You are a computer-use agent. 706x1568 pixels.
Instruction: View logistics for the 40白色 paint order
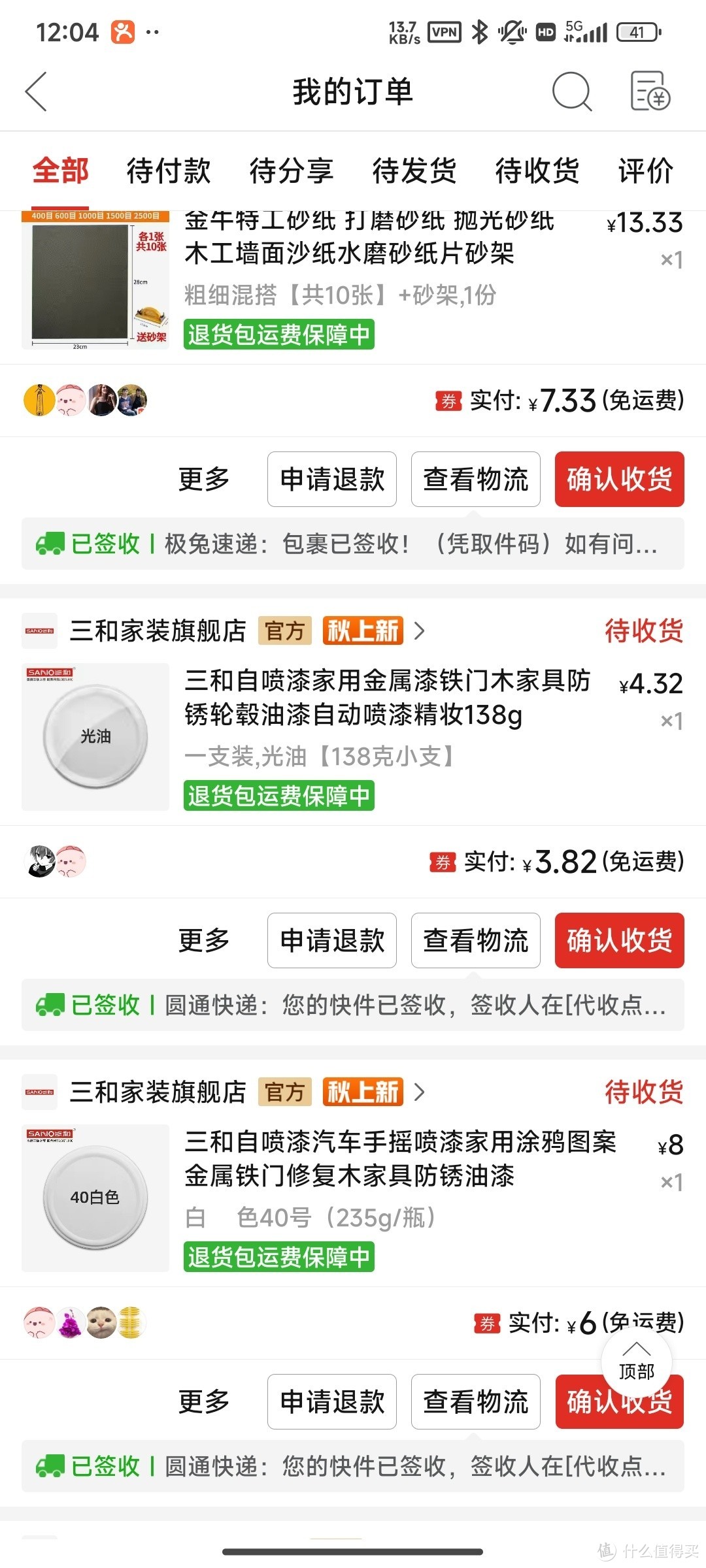pyautogui.click(x=475, y=1402)
